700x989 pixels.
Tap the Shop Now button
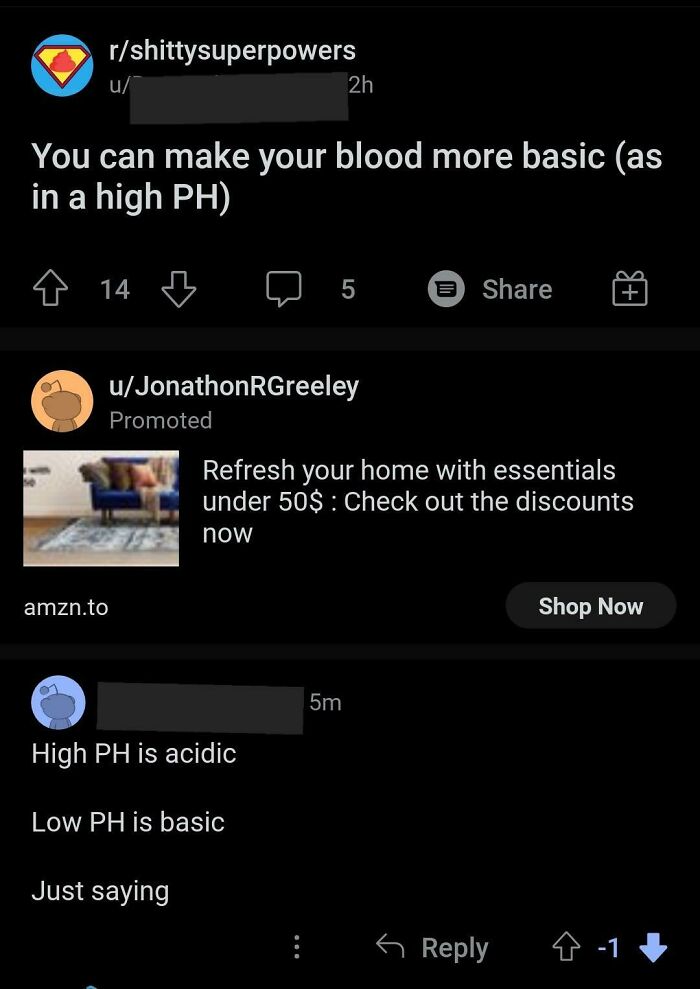click(x=590, y=606)
